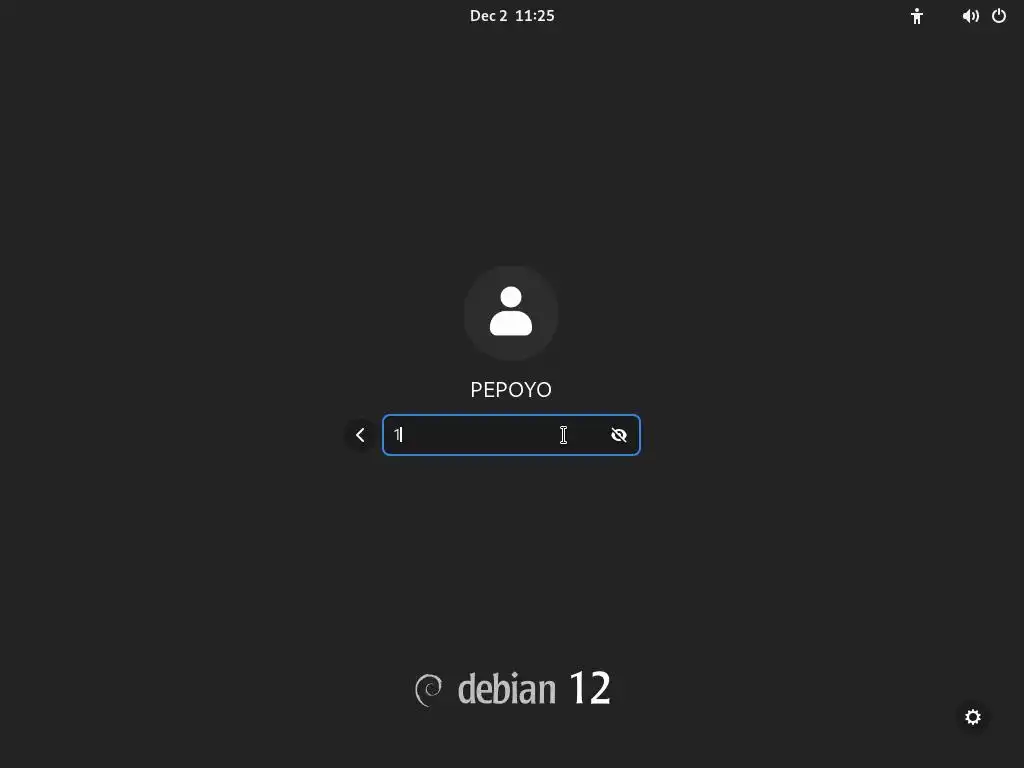Open the power and volume system menu

coord(984,16)
